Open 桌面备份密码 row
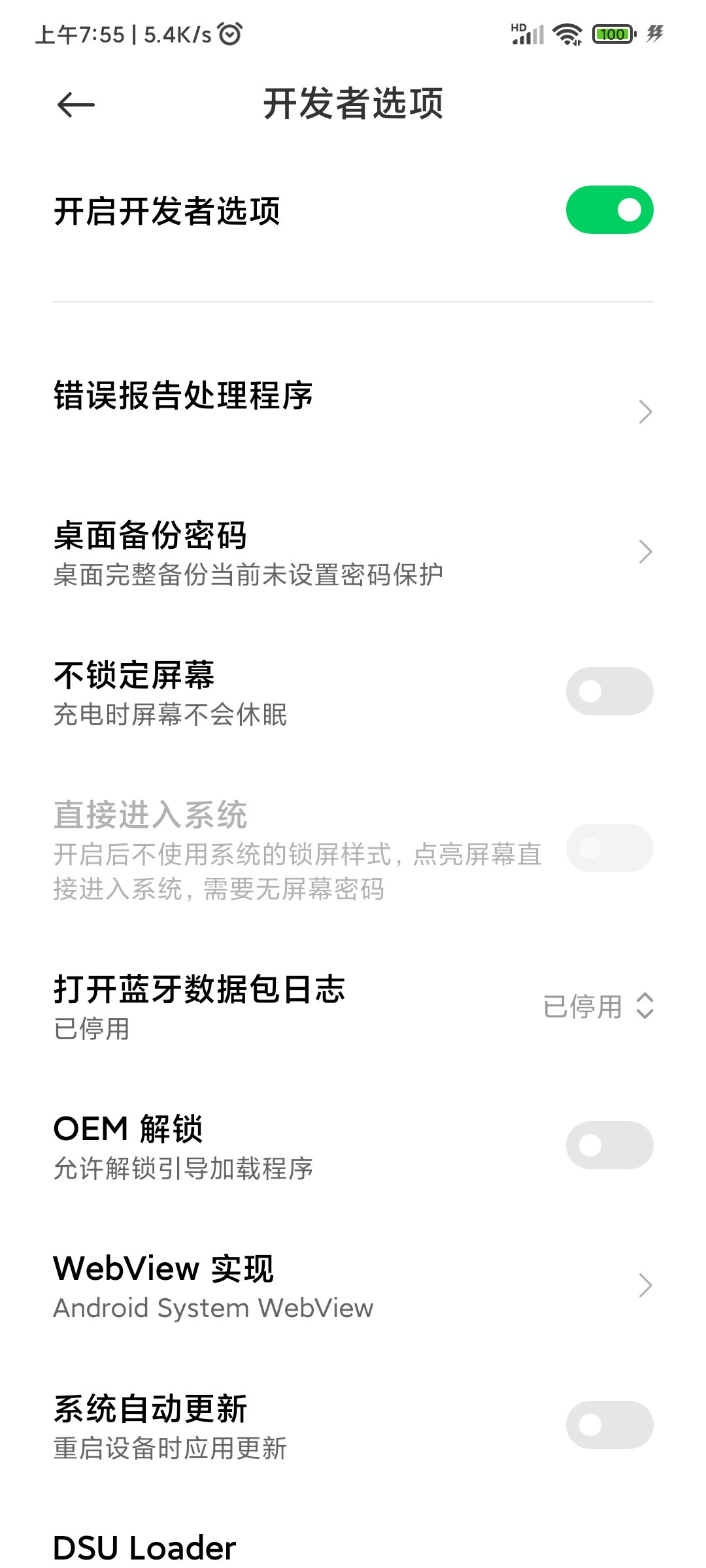 point(353,553)
